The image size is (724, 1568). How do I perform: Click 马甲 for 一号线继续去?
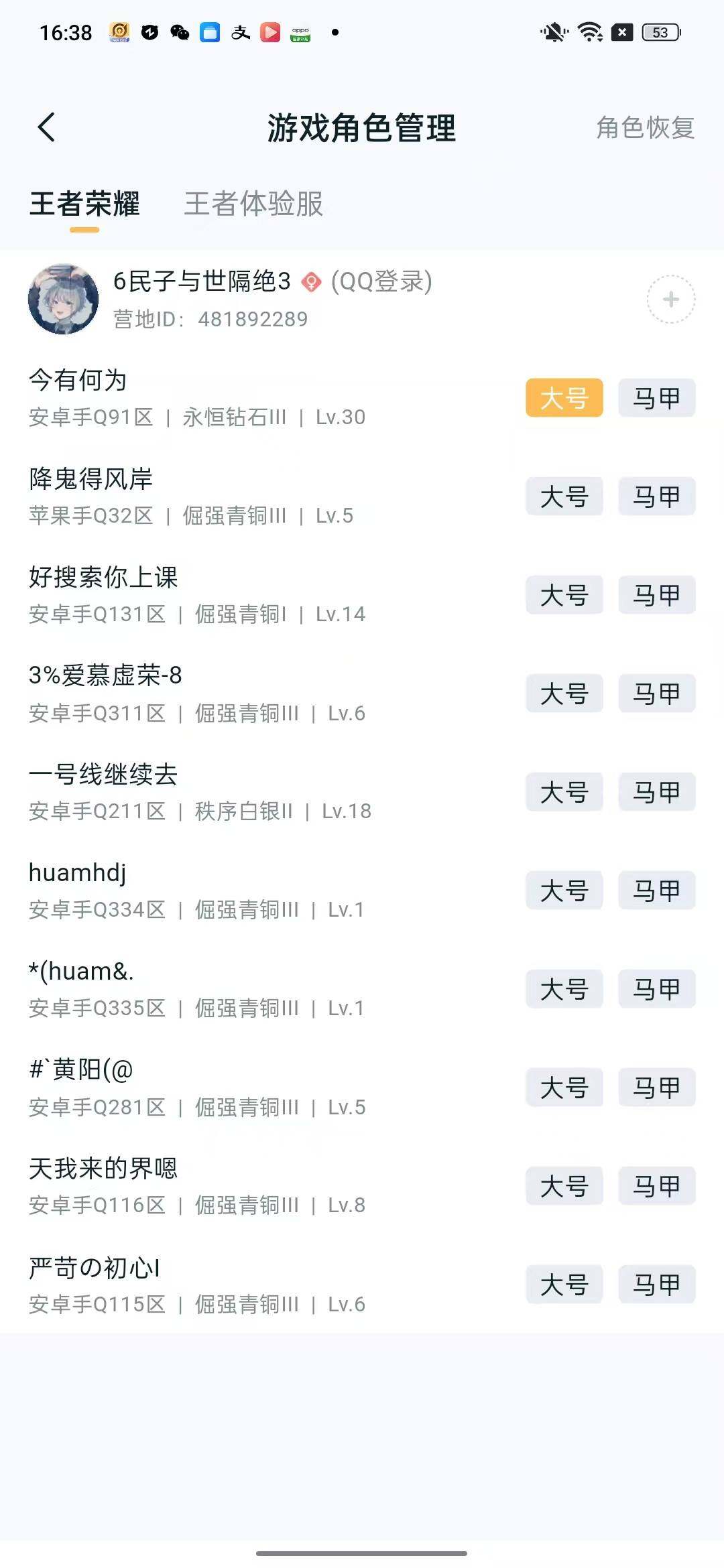(656, 792)
